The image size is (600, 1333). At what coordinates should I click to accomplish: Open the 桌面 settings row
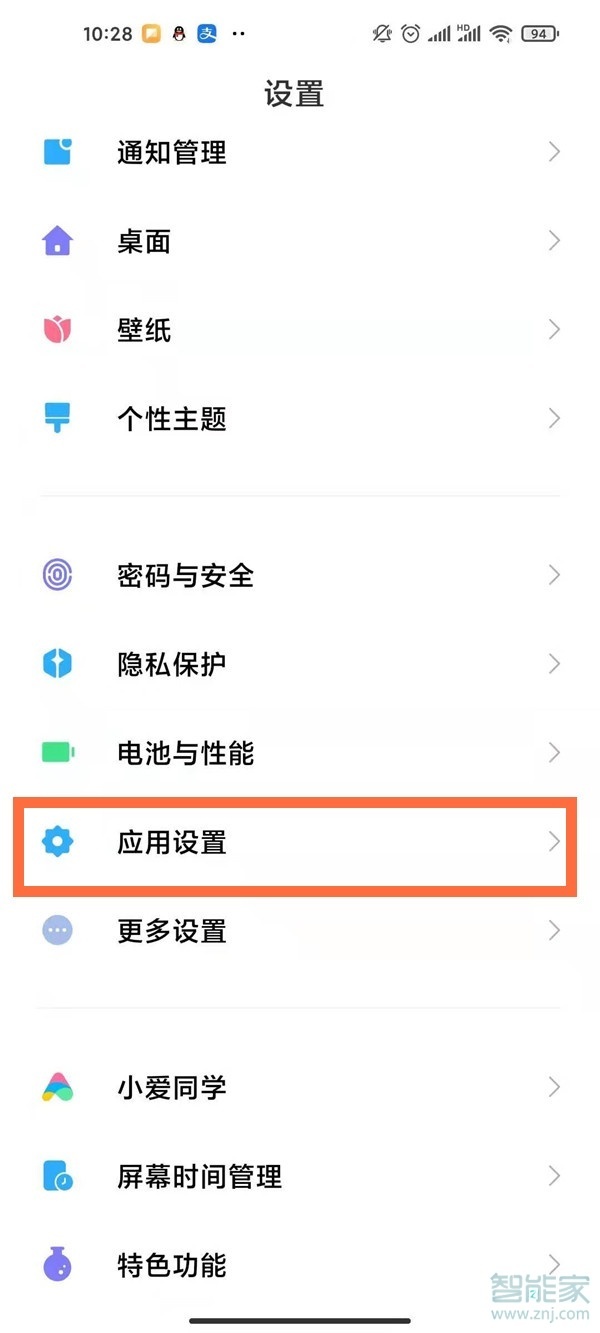point(300,241)
